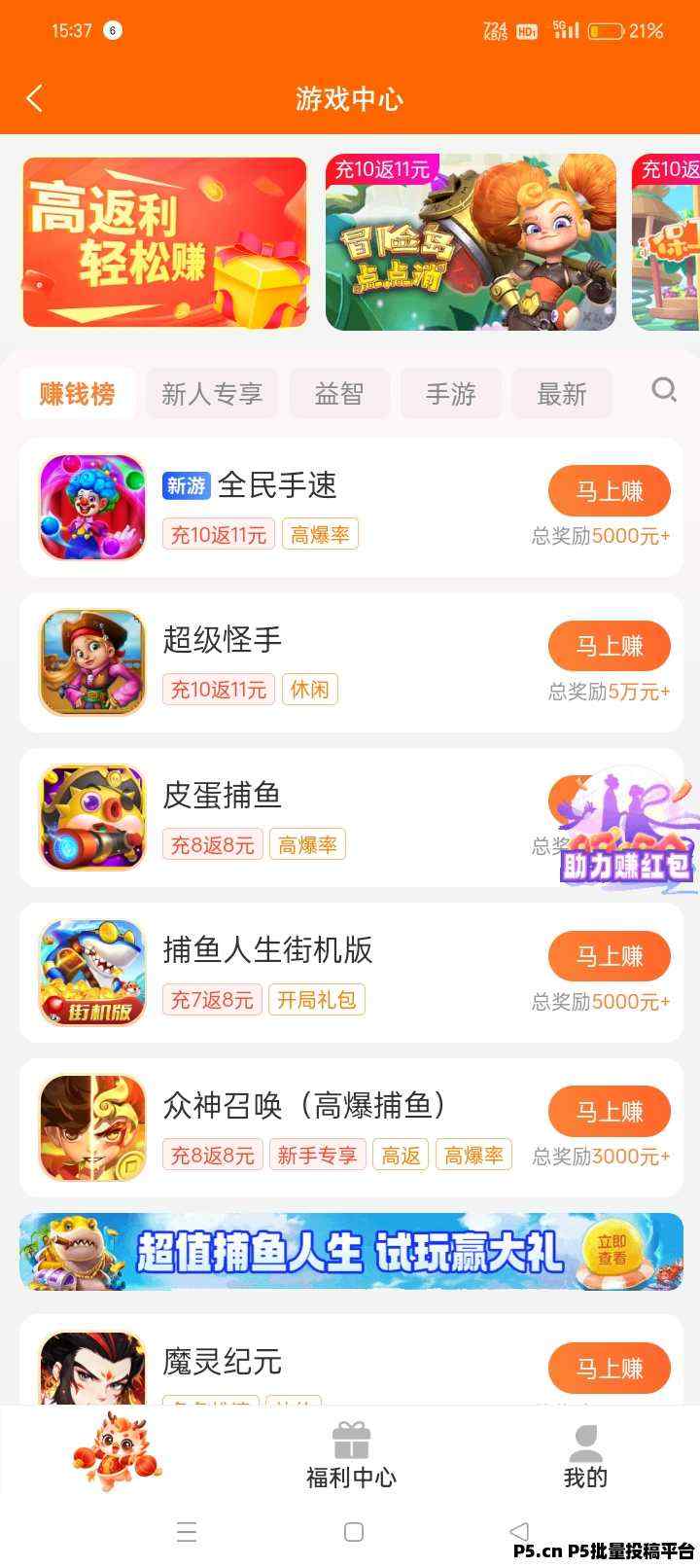Select the 益智 category tab
The height and width of the screenshot is (1568, 700).
click(339, 394)
